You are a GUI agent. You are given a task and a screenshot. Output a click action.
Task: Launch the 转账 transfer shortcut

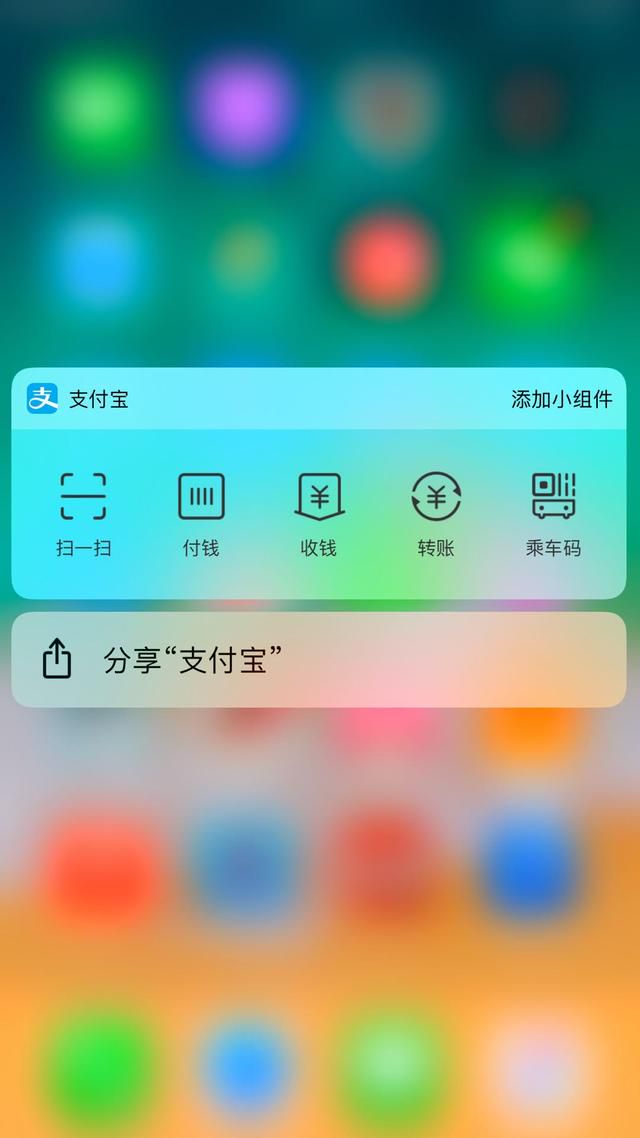pos(436,514)
